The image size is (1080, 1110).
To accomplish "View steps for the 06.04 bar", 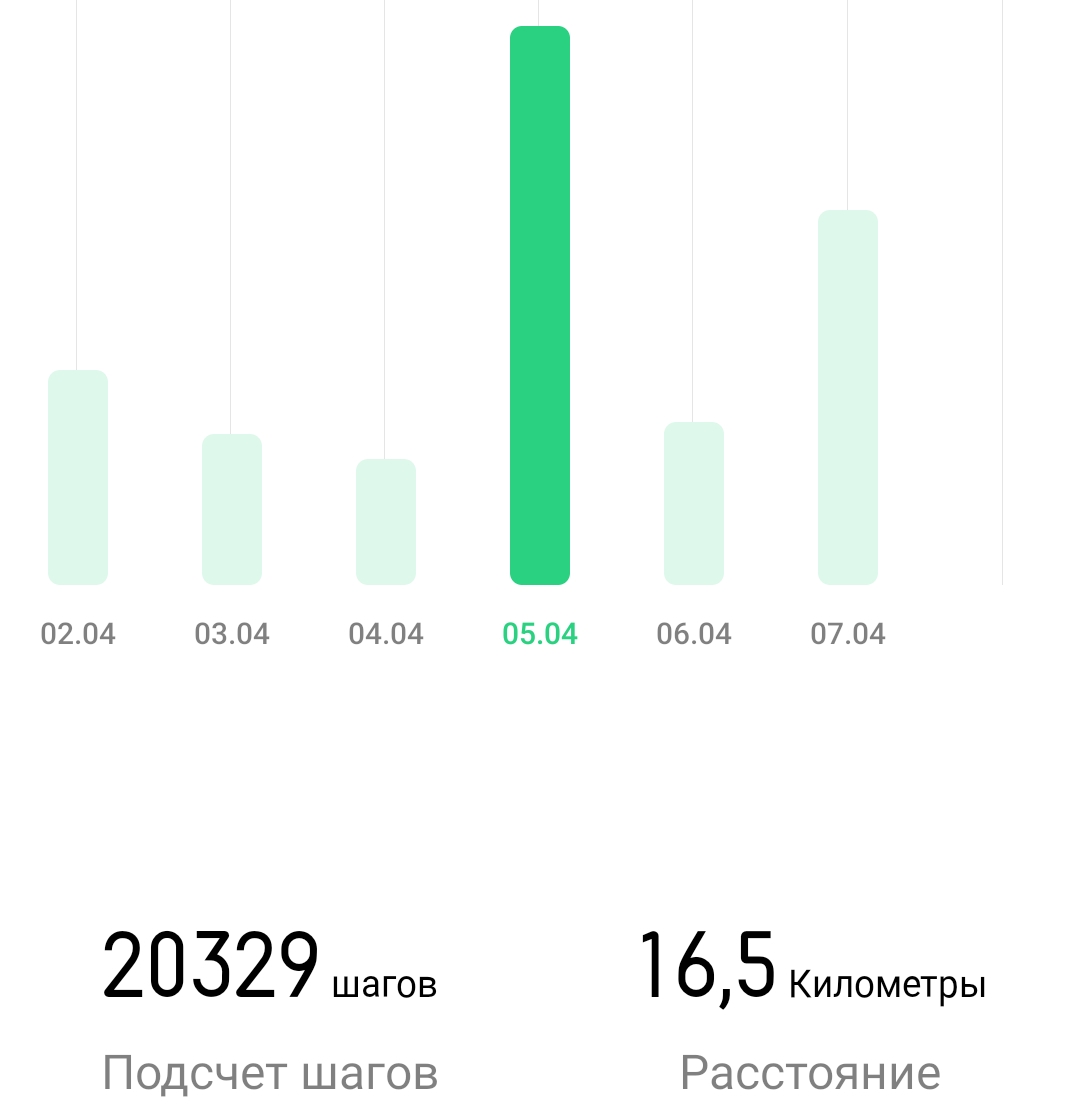I will point(694,503).
